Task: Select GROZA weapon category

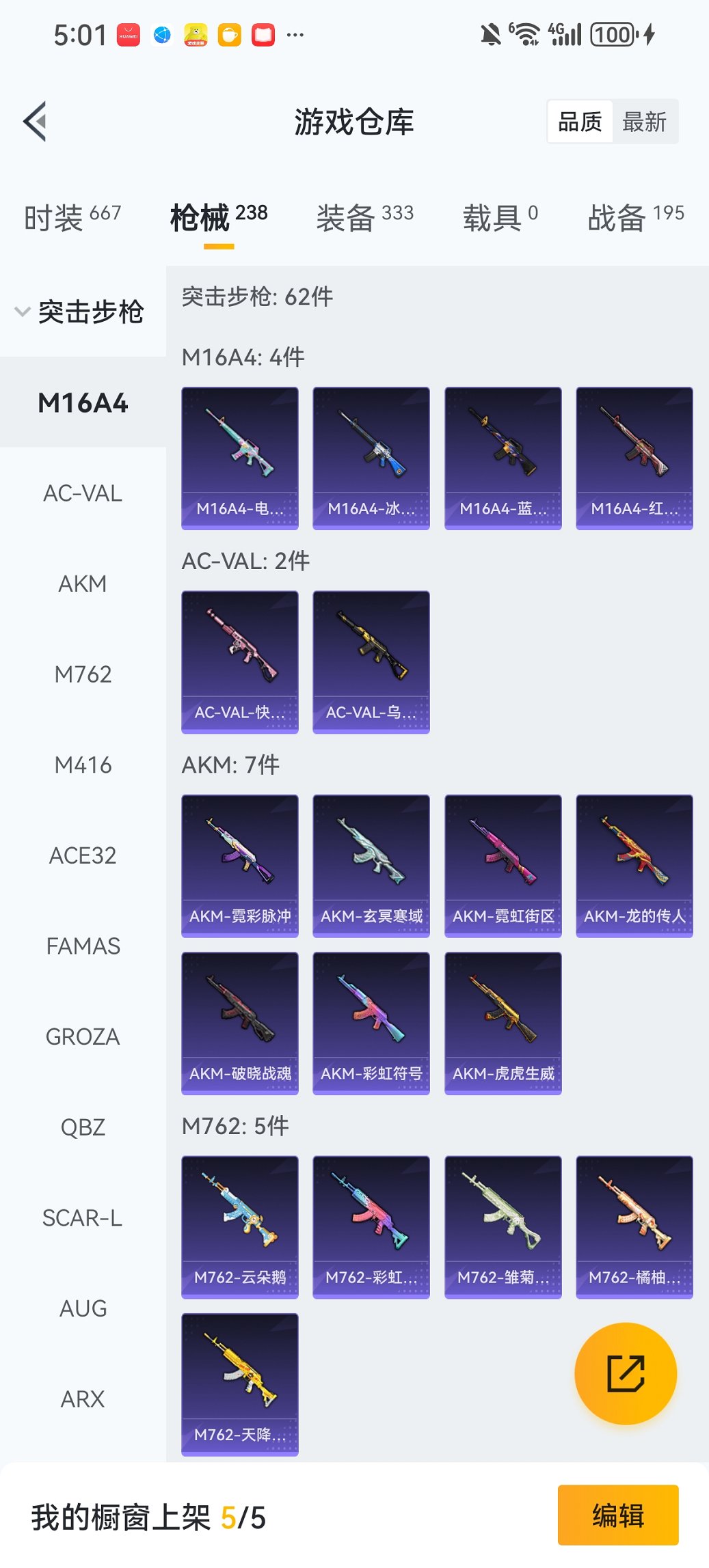Action: coord(83,1036)
